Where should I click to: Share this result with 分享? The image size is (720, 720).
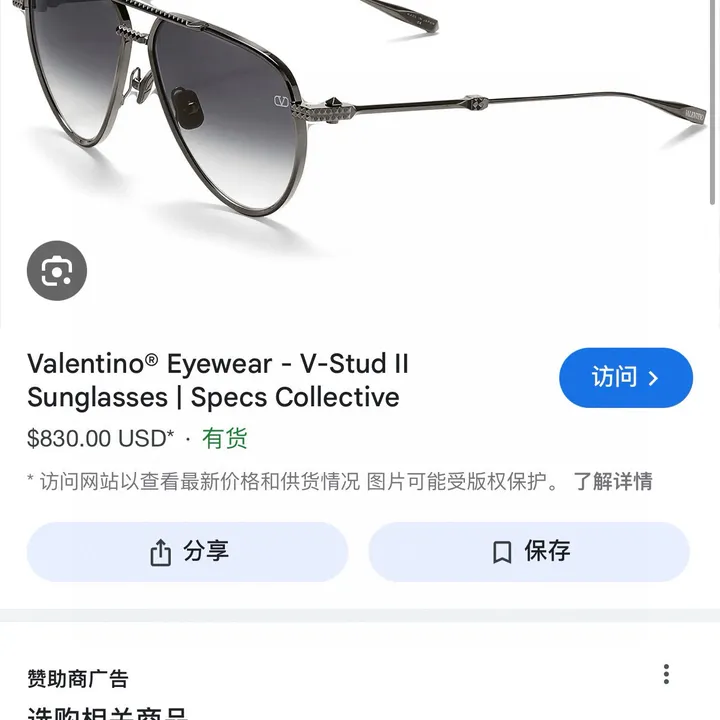coord(187,552)
